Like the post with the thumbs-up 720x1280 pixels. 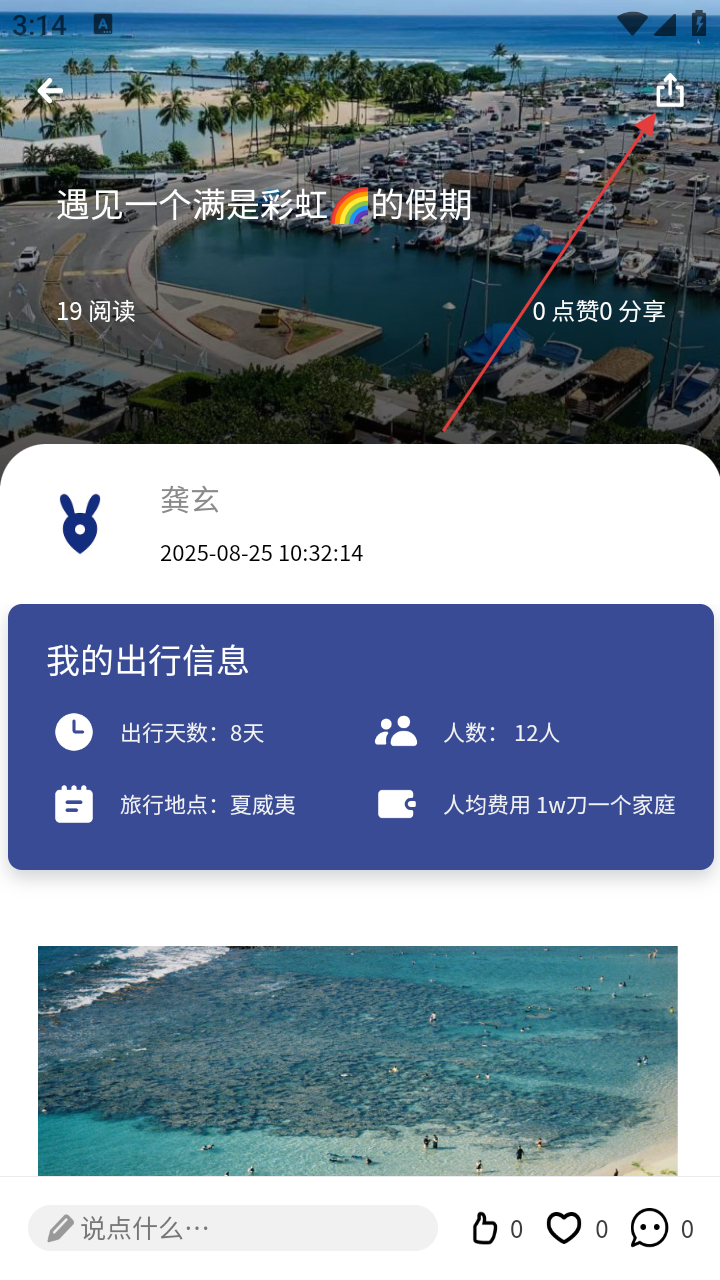485,1228
